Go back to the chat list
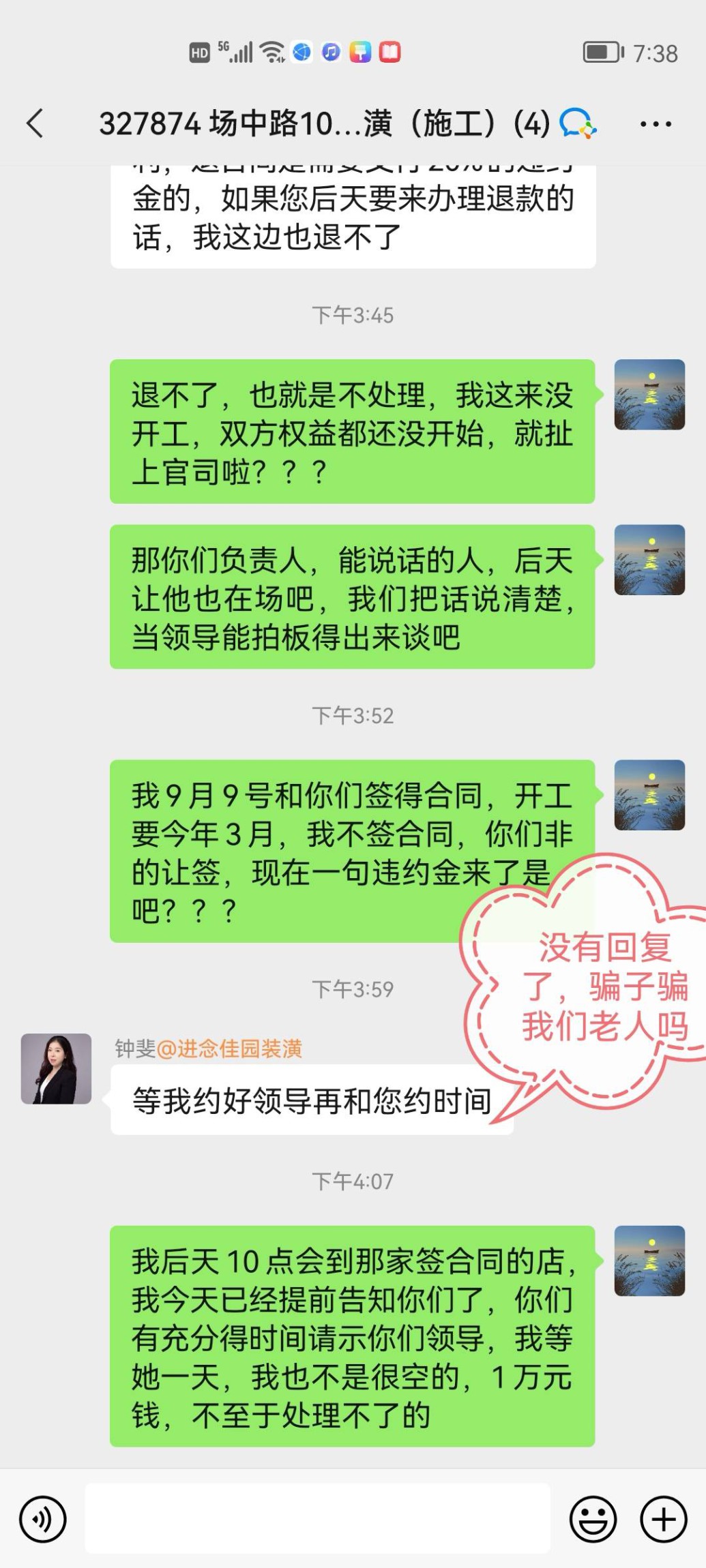 (35, 124)
